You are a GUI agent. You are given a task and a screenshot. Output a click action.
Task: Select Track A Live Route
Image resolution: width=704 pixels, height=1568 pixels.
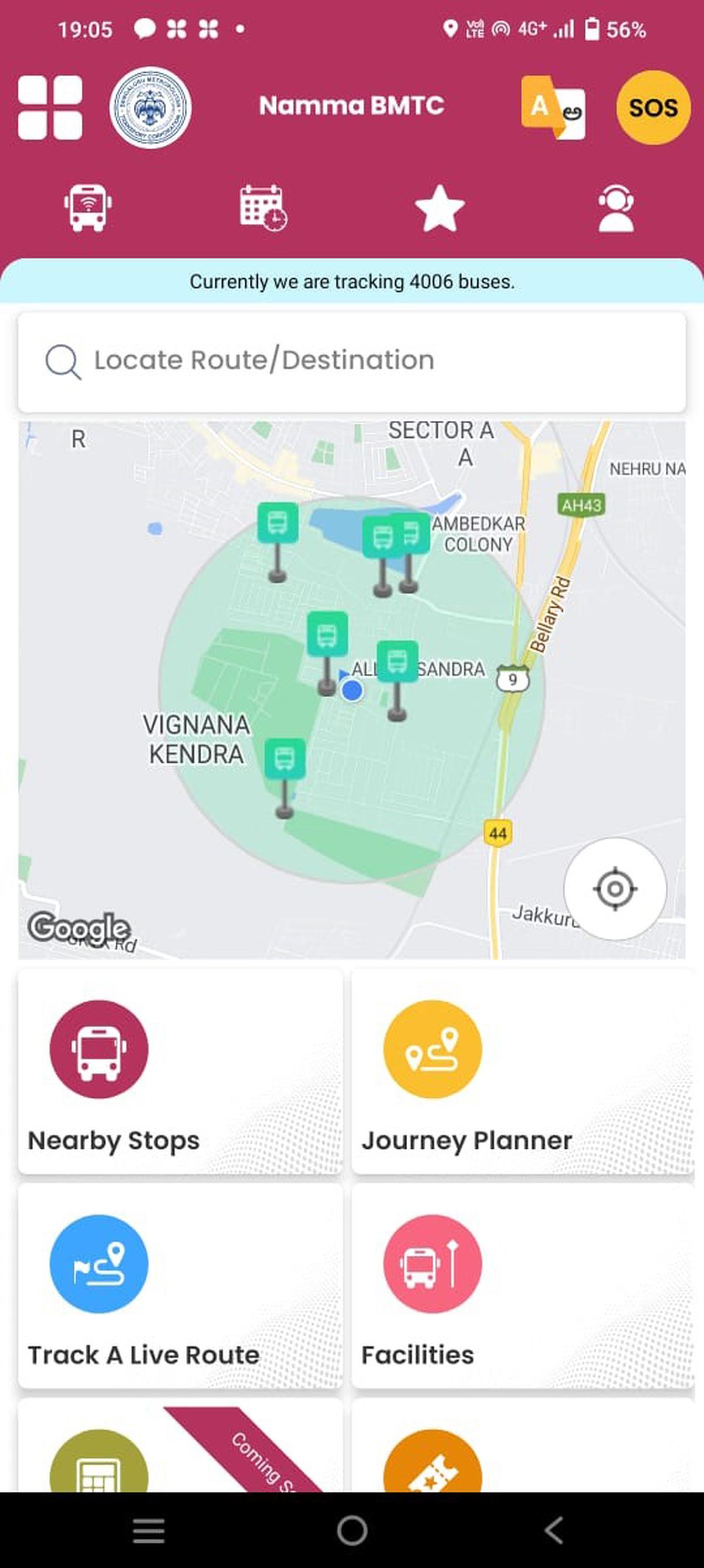click(180, 1286)
